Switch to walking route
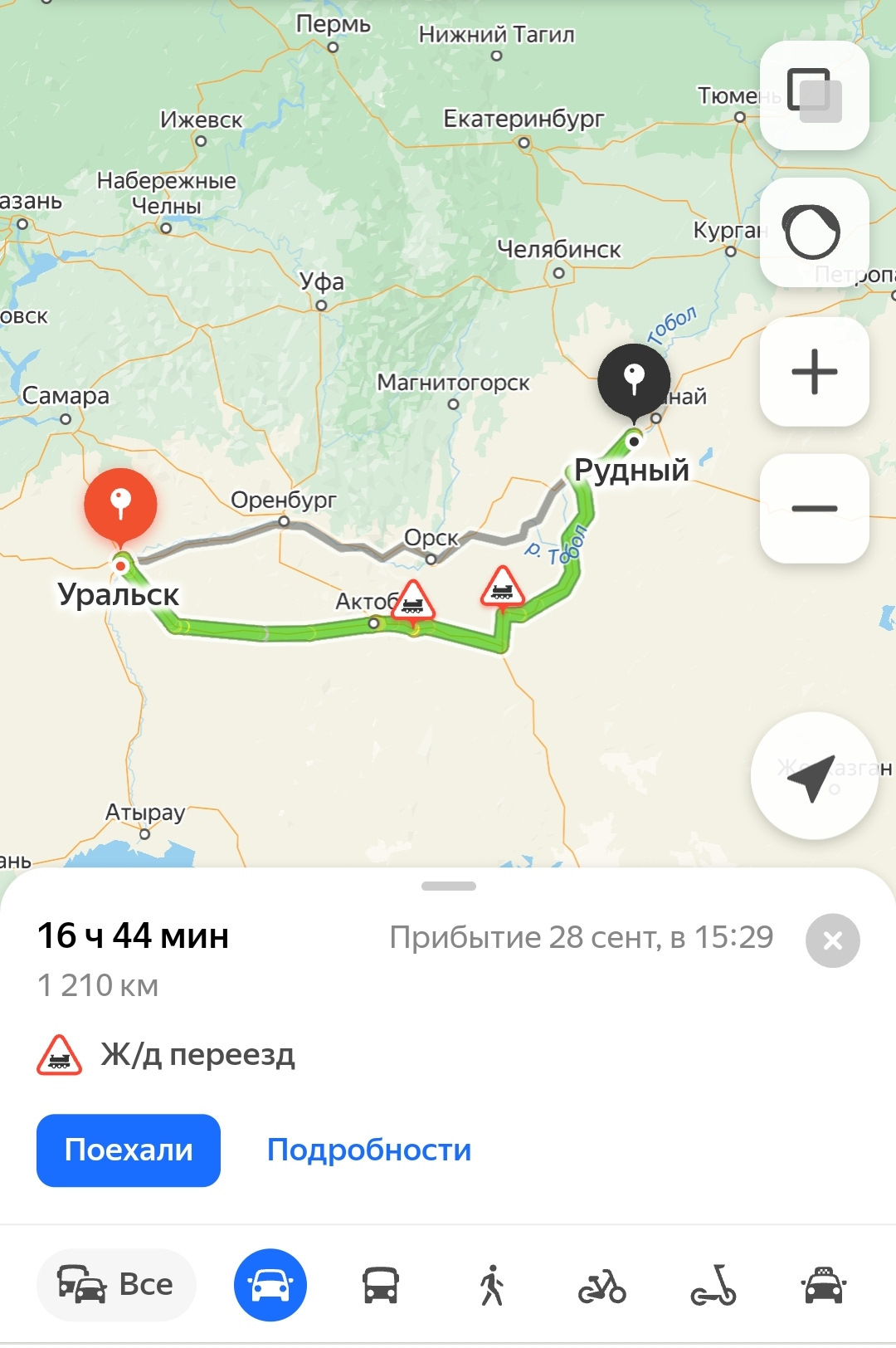The height and width of the screenshot is (1348, 896). pos(492,1284)
